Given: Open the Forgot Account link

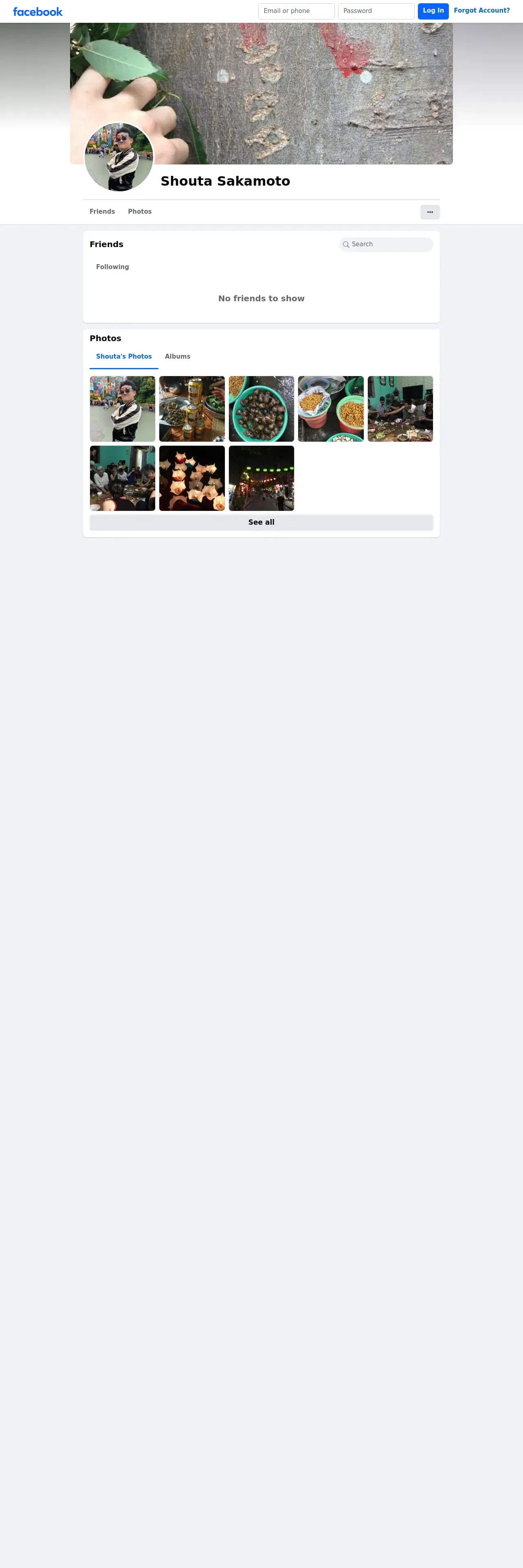Looking at the screenshot, I should pos(481,11).
